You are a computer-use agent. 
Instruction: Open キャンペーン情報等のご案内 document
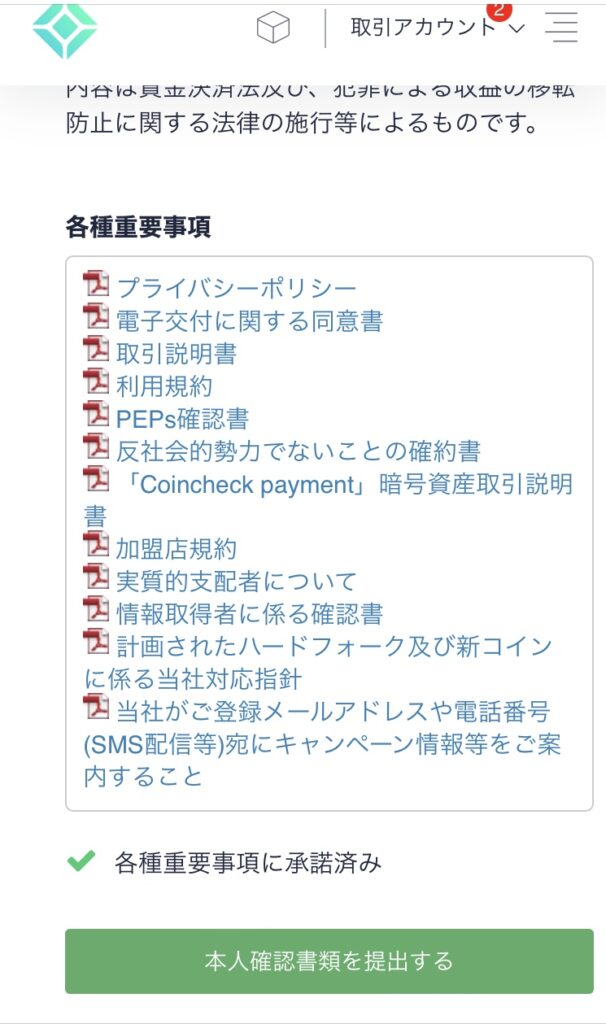coord(333,712)
